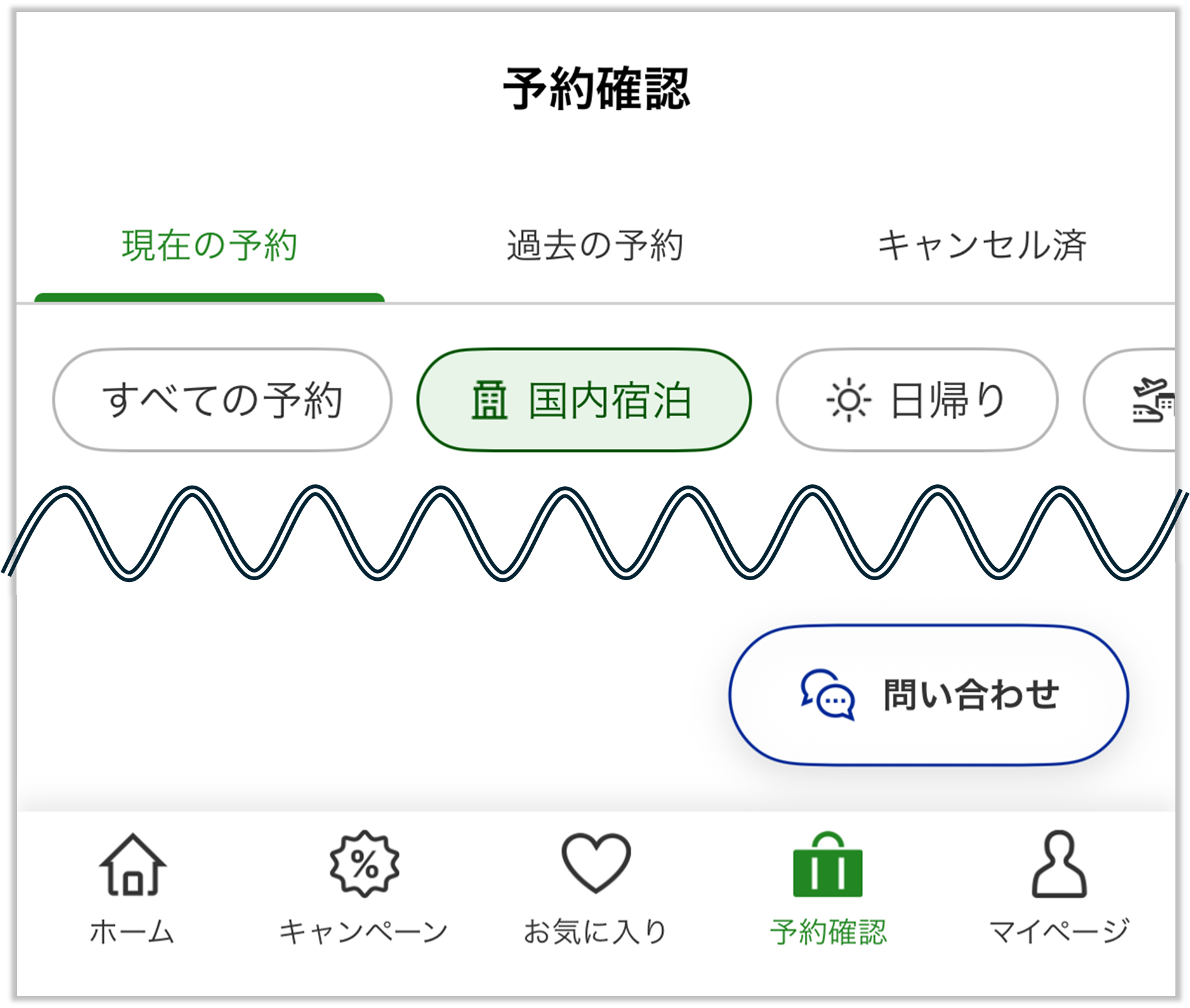Screen dimensions: 1190x1008
Task: Select the 国内宿泊 filter chip
Action: tap(584, 400)
